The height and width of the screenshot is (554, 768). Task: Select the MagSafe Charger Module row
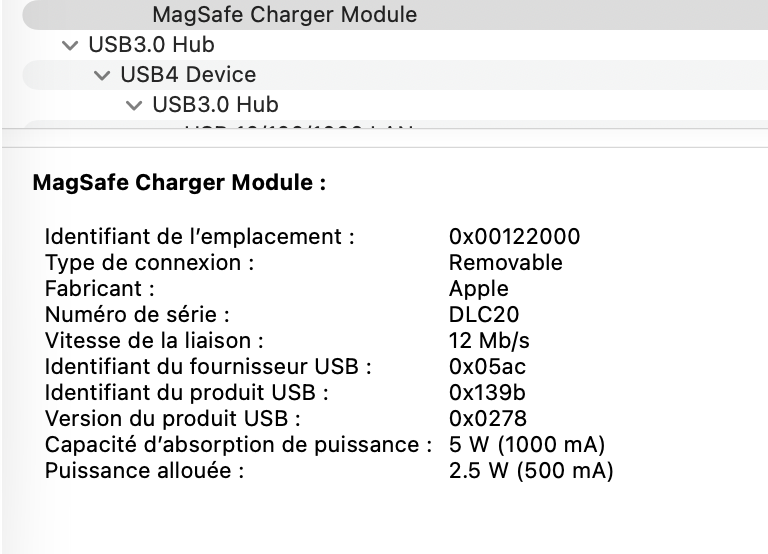284,15
